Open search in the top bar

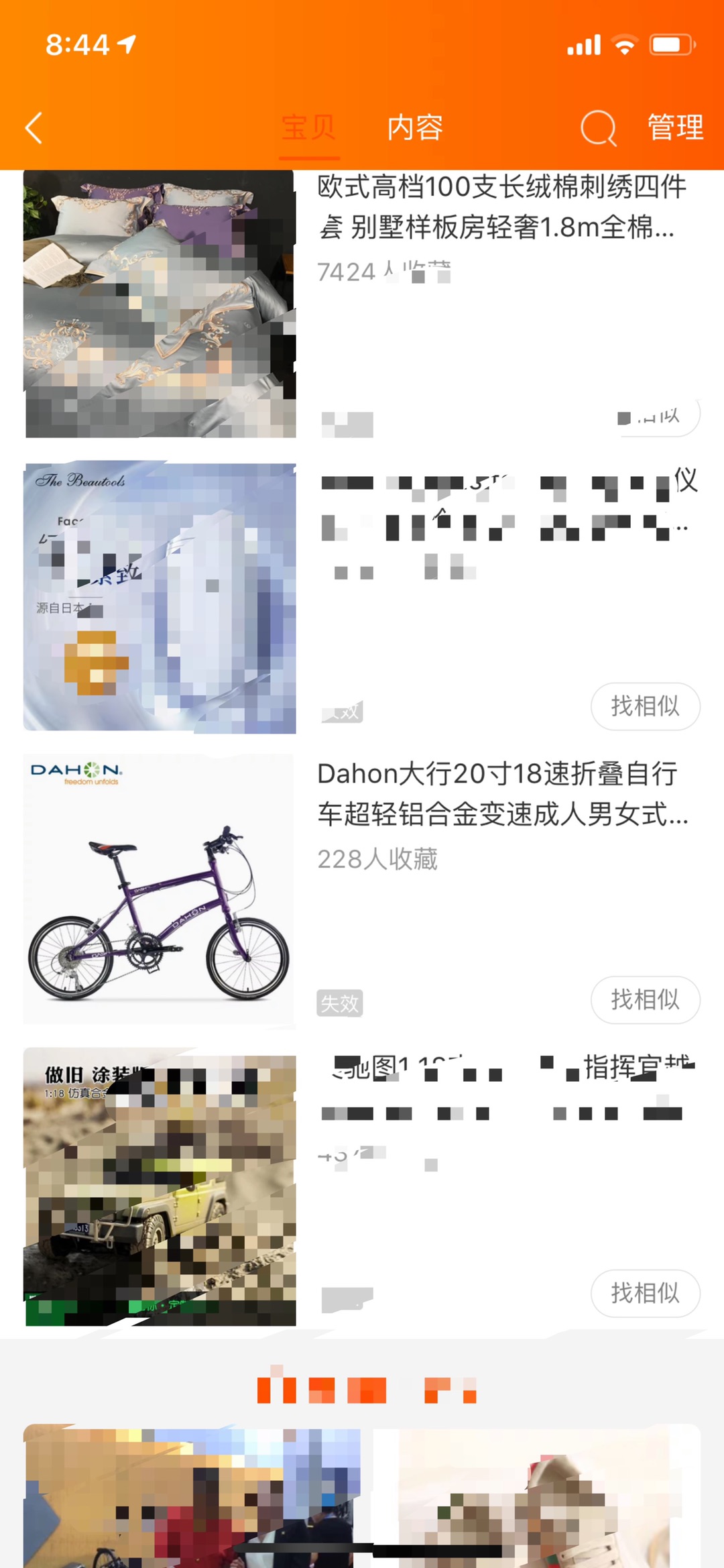(598, 127)
